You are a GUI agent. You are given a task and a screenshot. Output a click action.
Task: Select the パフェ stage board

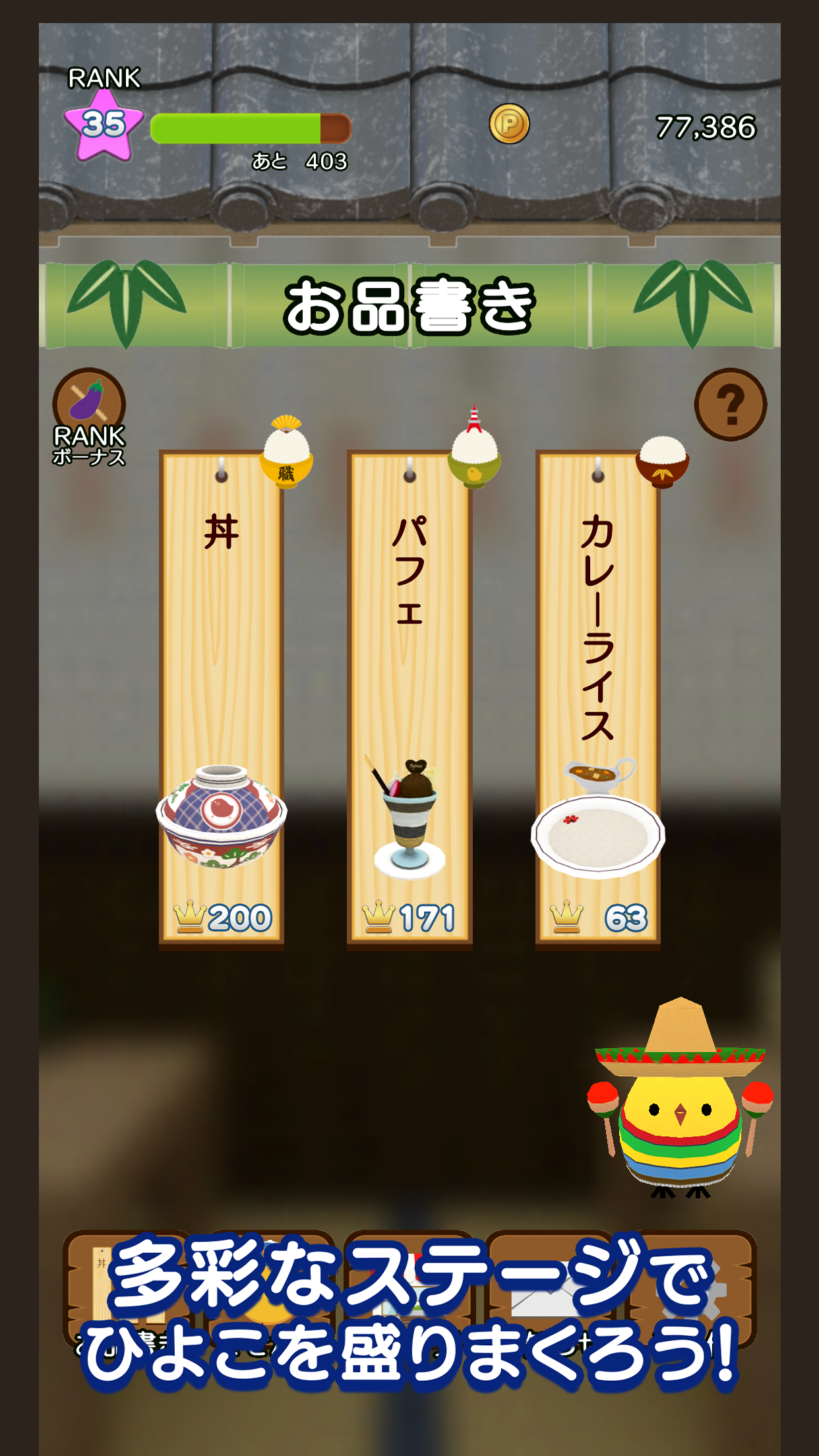[x=409, y=700]
